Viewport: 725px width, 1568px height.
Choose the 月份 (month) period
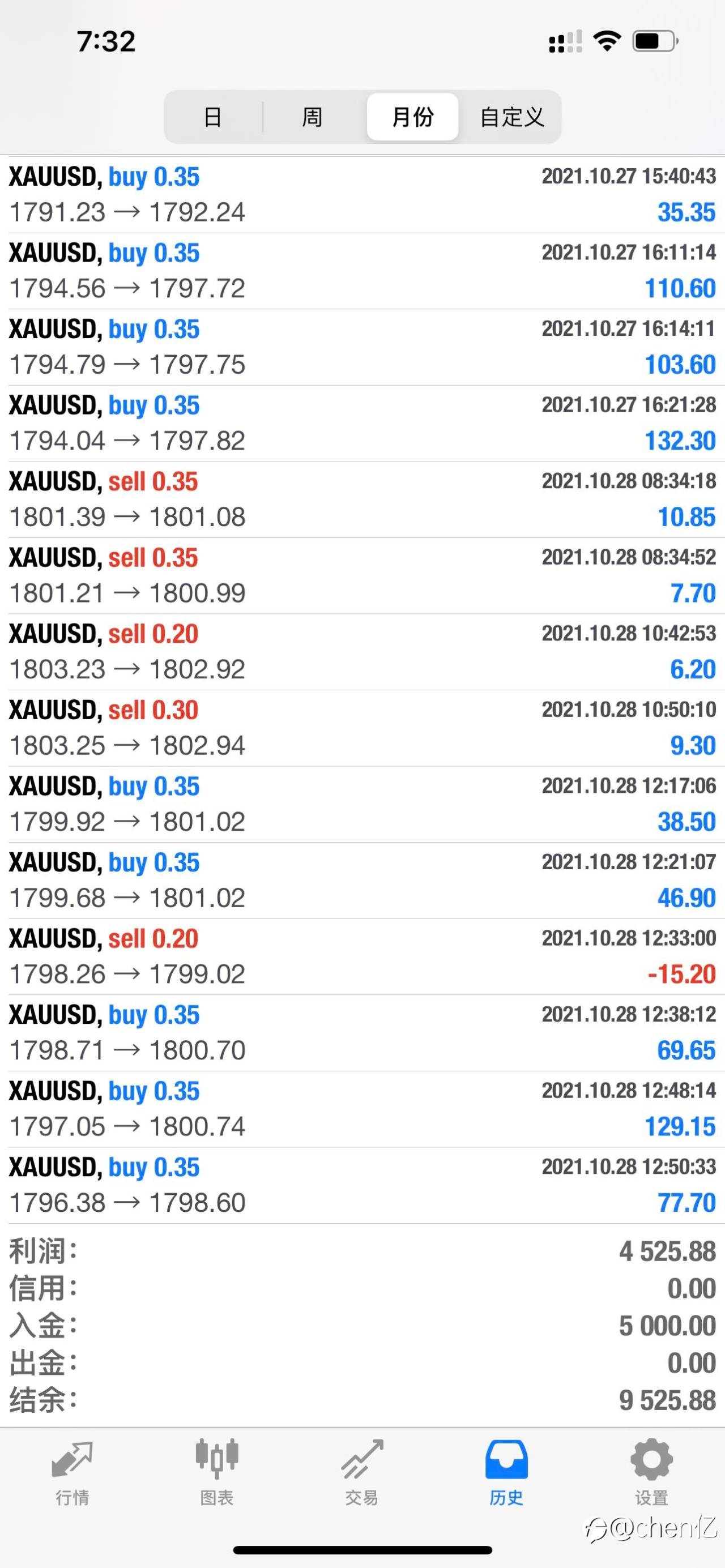click(413, 117)
